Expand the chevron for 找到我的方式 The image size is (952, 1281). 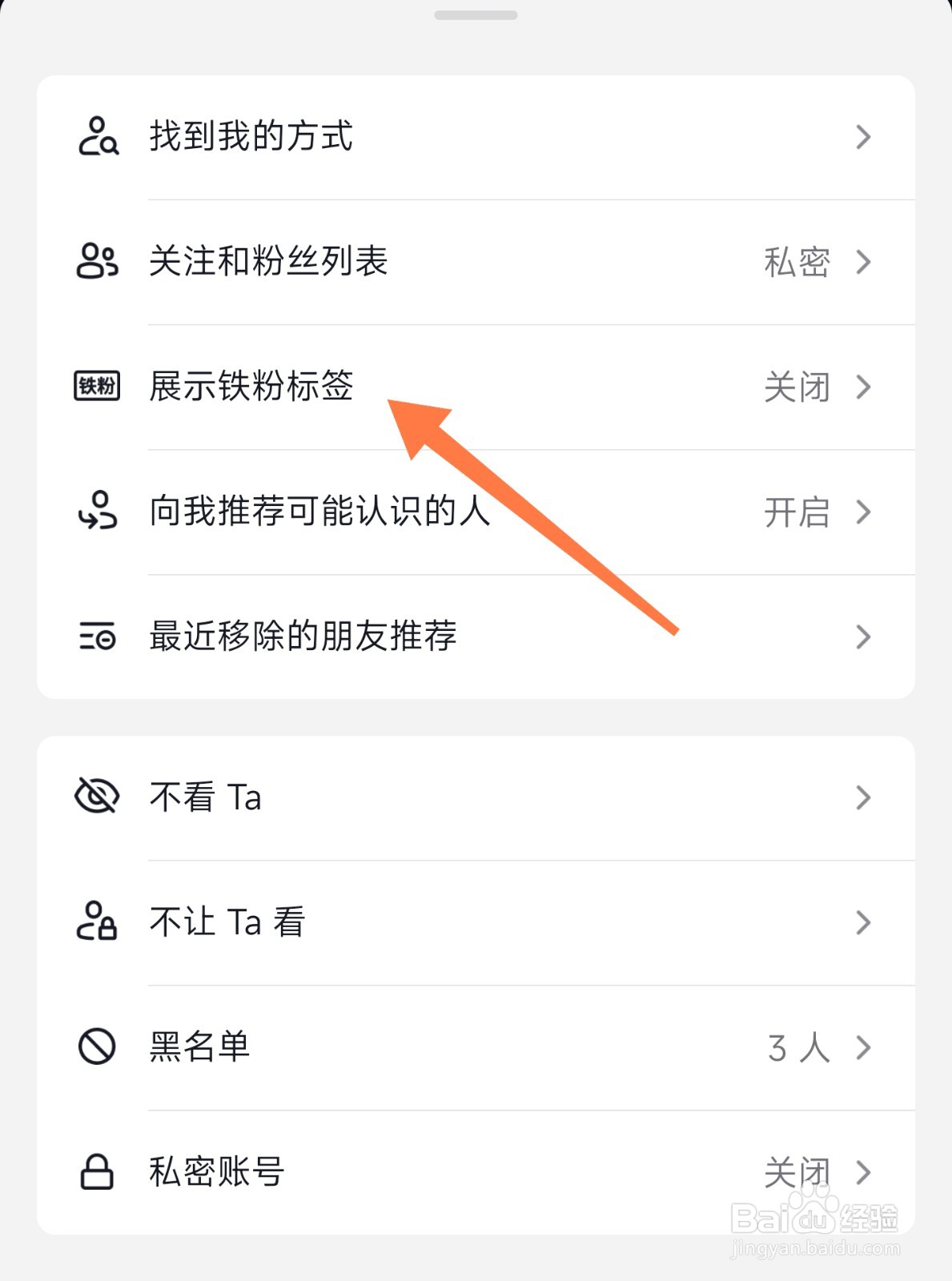click(x=863, y=136)
